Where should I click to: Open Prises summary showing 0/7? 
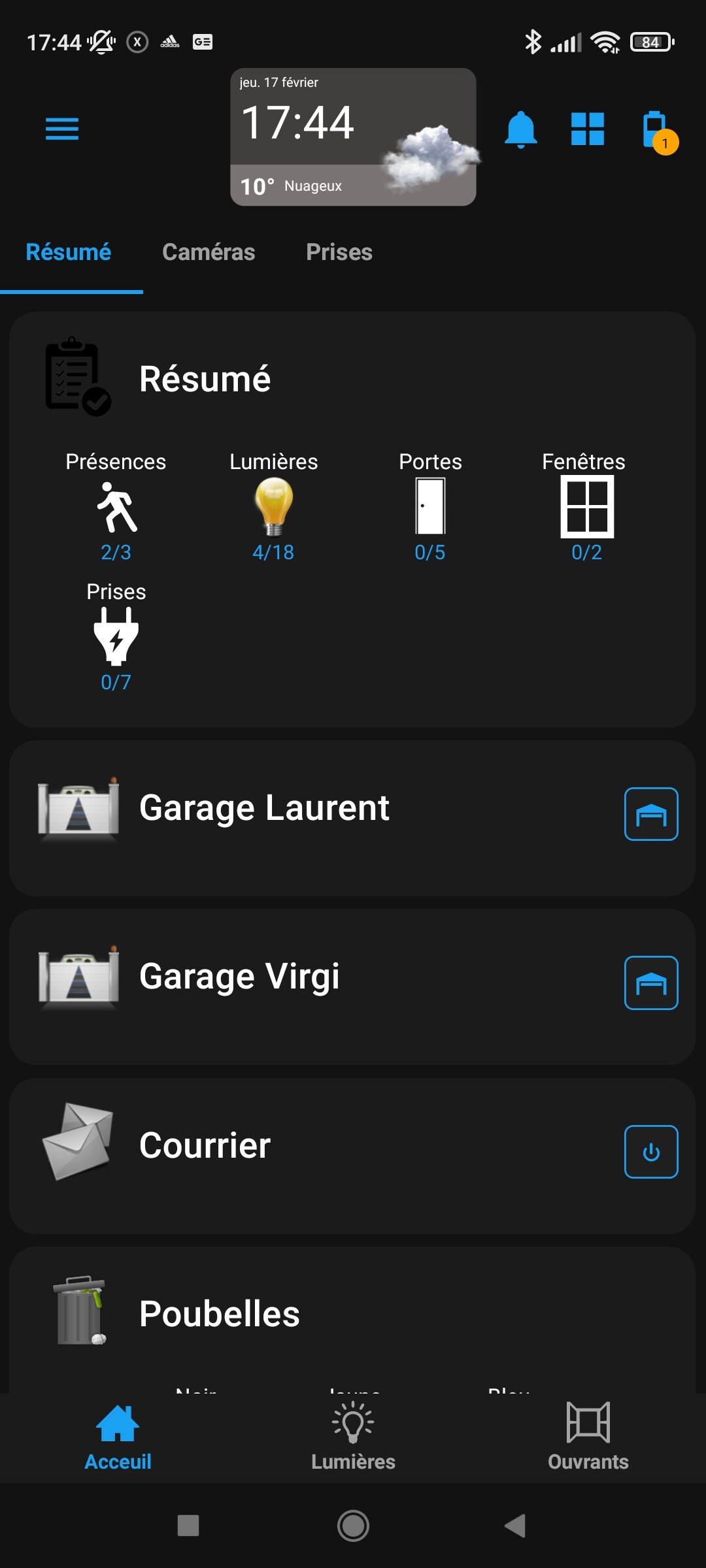[116, 637]
